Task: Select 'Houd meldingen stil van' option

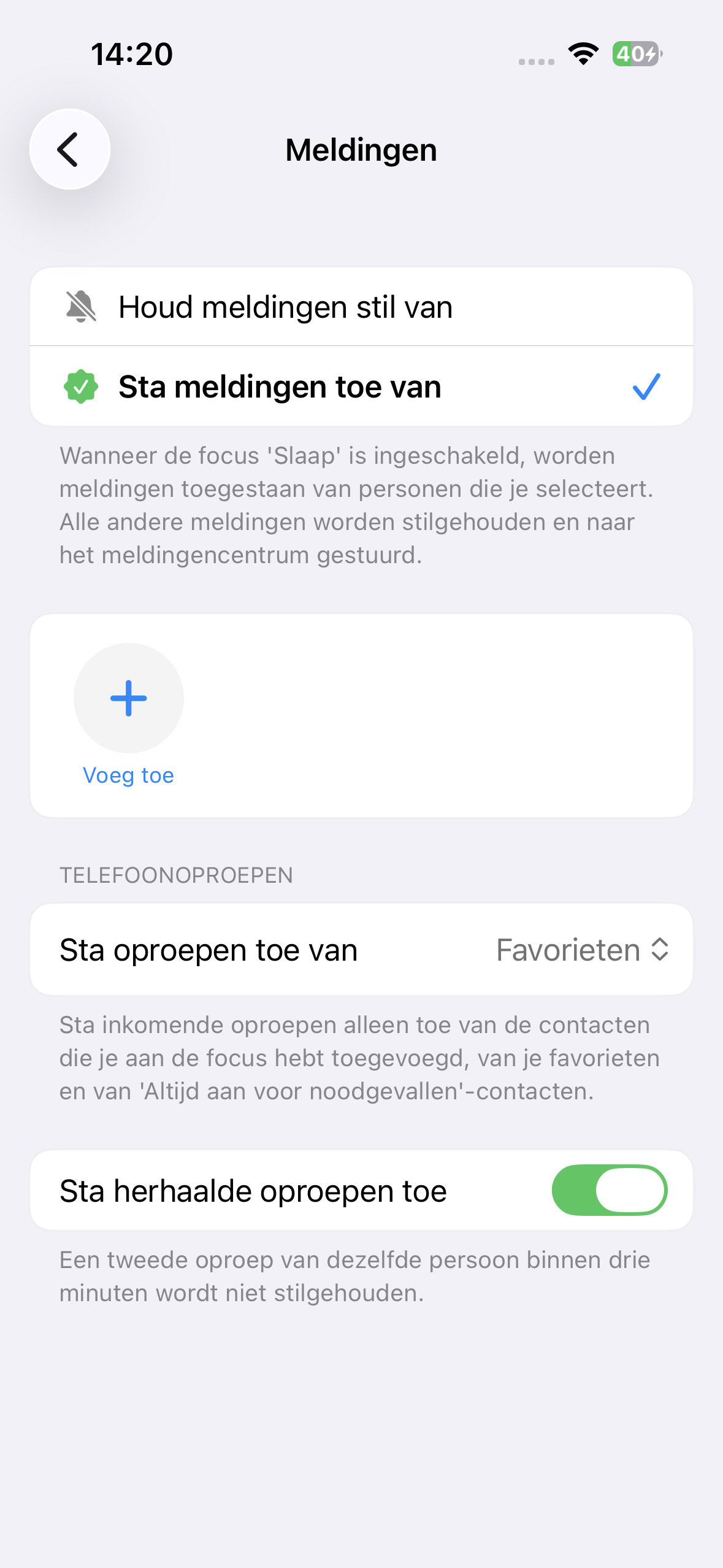Action: [x=361, y=307]
